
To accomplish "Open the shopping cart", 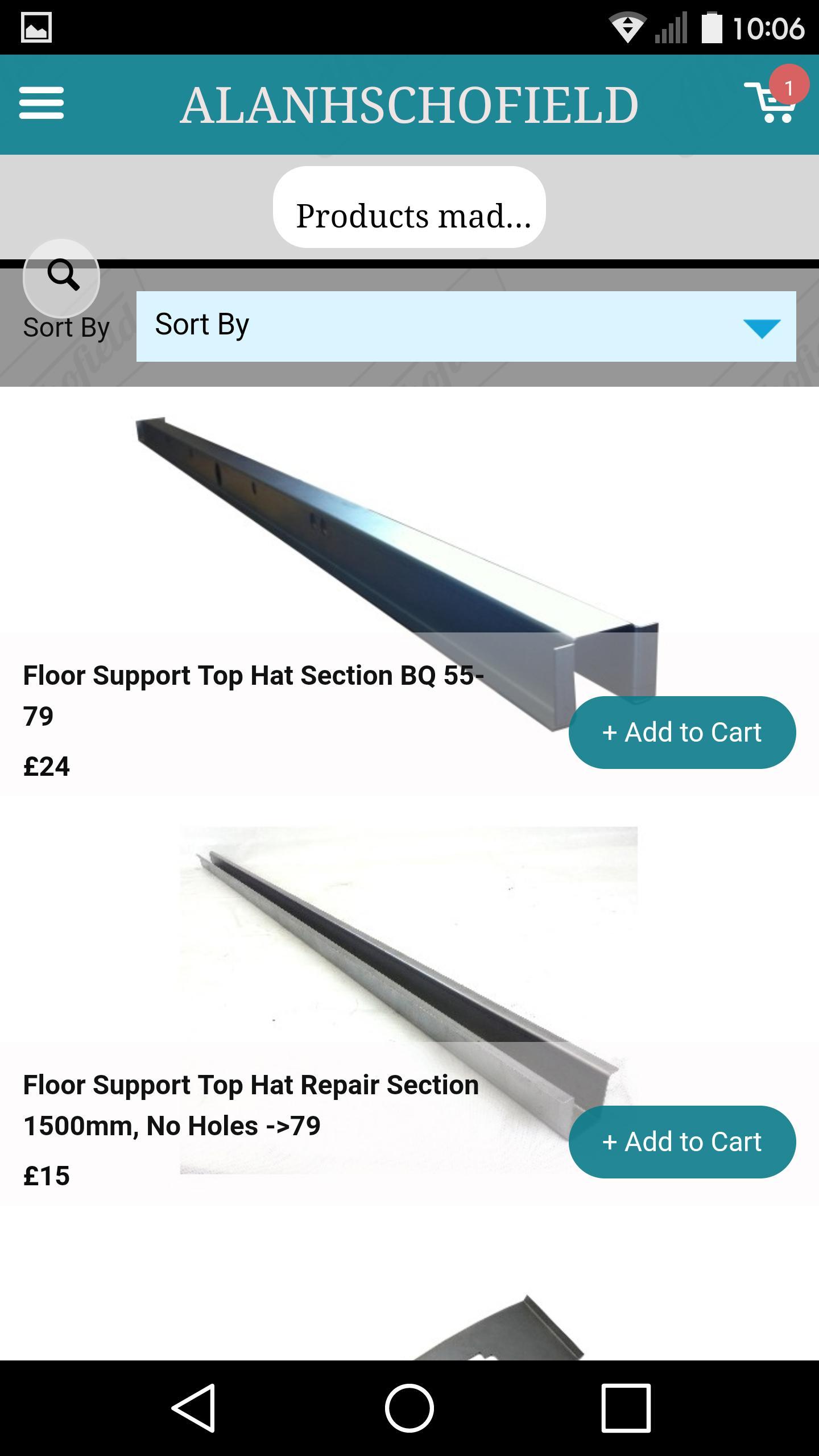I will click(x=772, y=101).
